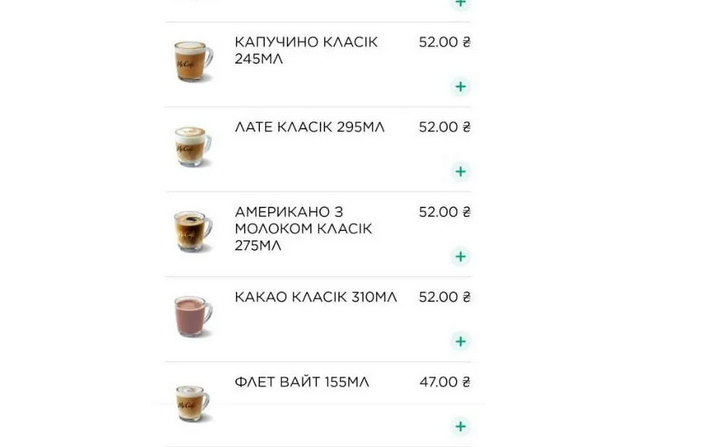Open Американо з молоком Класік 275мл

[x=303, y=228]
